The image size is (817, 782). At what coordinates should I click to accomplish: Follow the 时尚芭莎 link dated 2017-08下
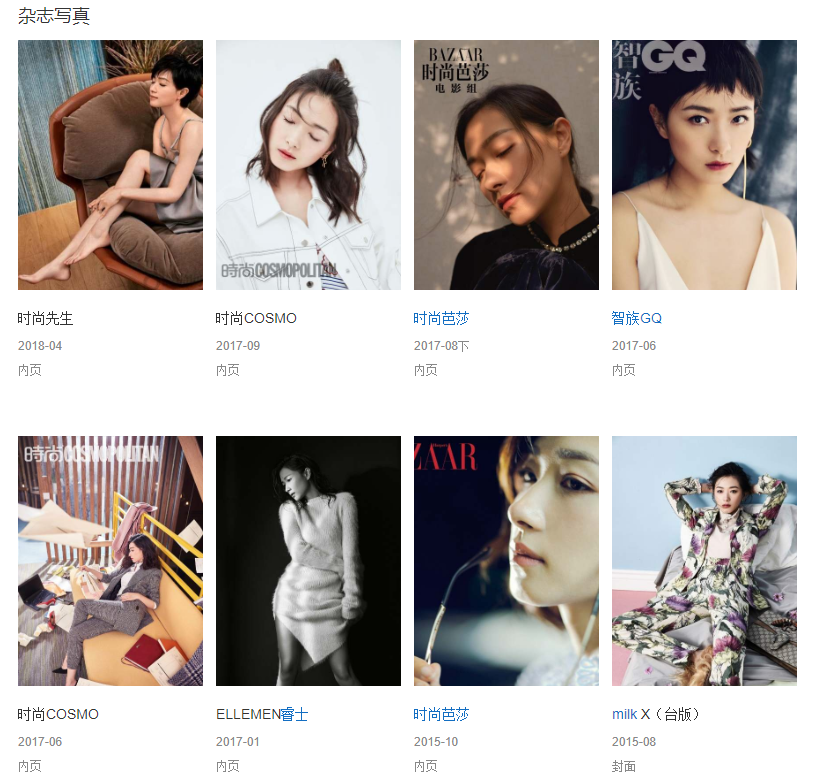point(441,318)
